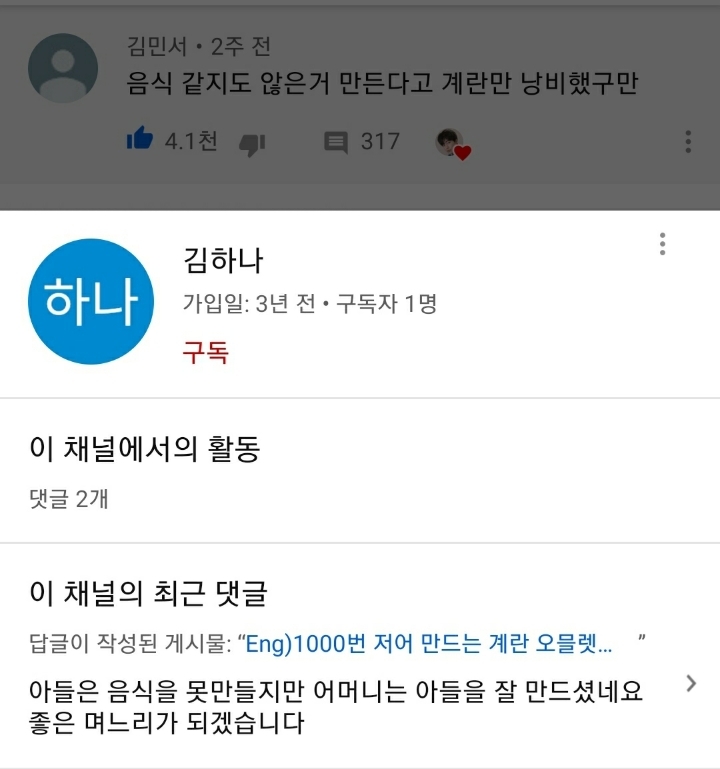Image resolution: width=720 pixels, height=769 pixels.
Task: Dislike 김민서's comment
Action: (x=252, y=143)
